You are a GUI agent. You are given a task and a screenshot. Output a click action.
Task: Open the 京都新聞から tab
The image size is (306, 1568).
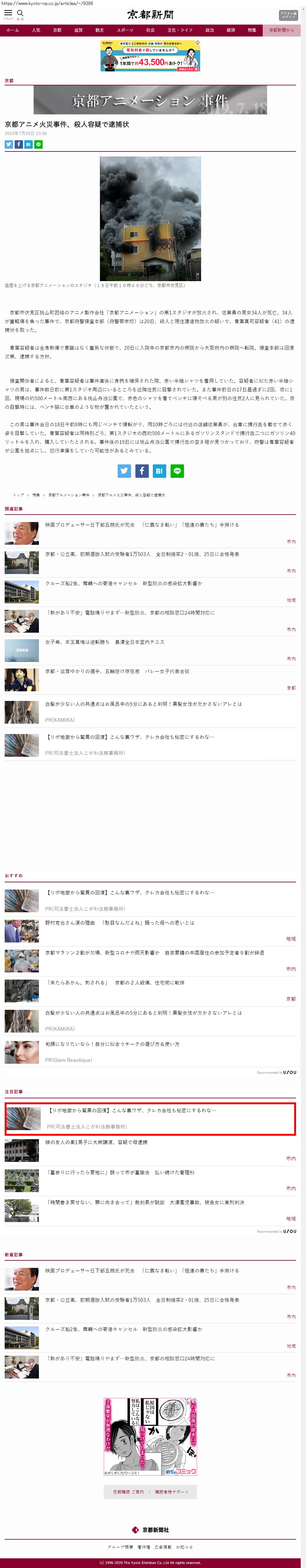(282, 30)
